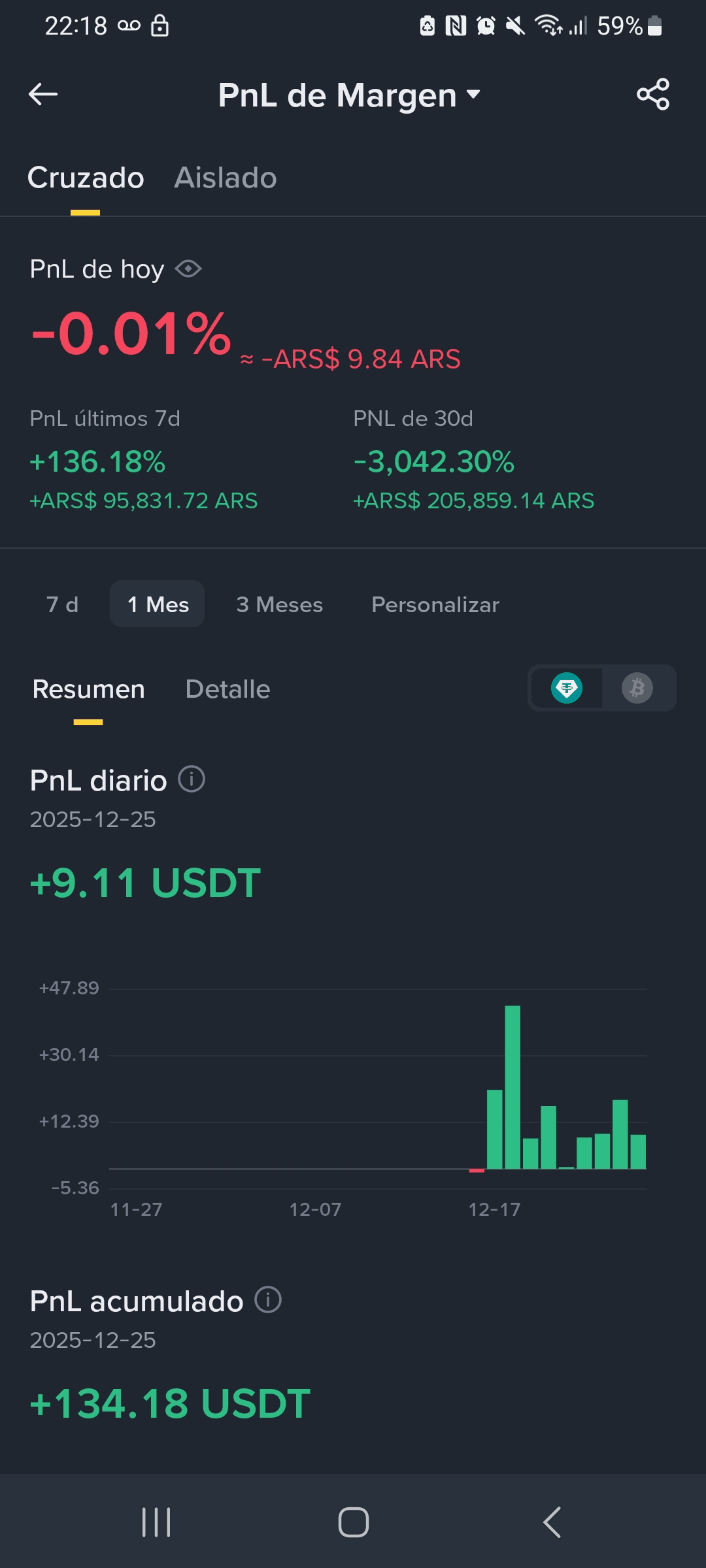The height and width of the screenshot is (1568, 706).
Task: Go back using the top arrow
Action: 43,95
